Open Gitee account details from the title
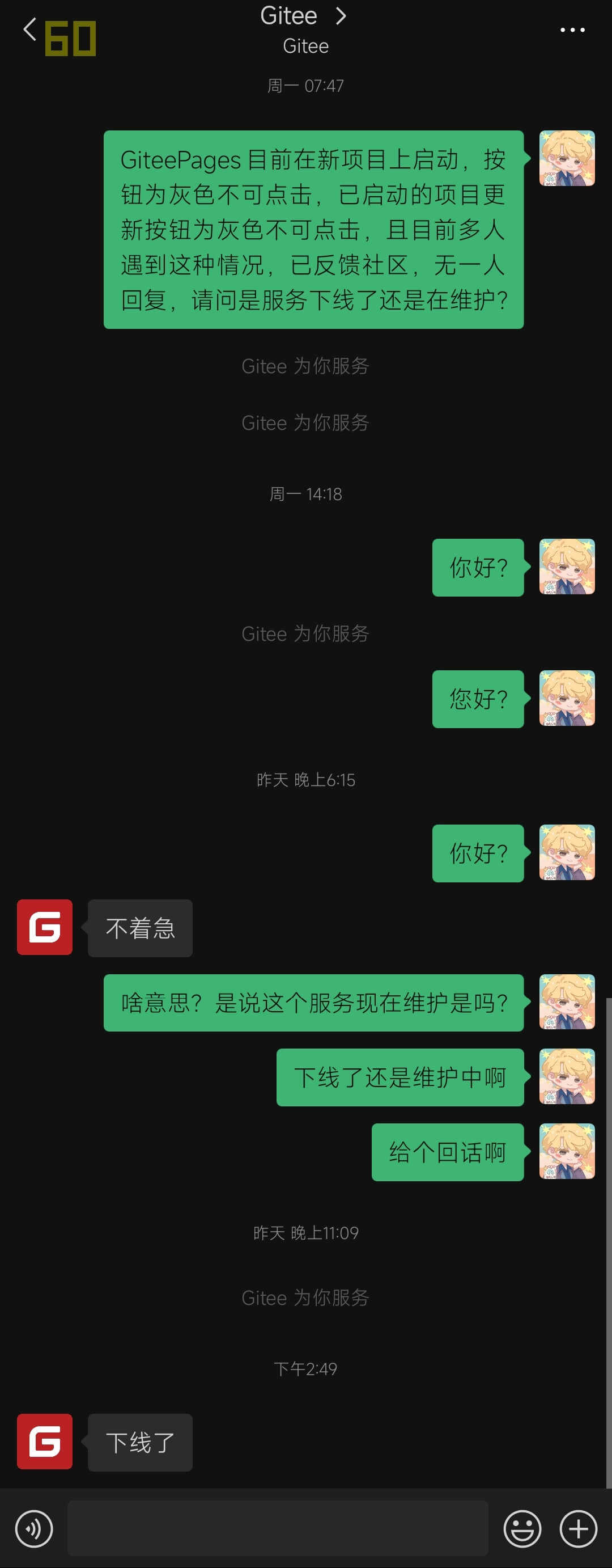612x1568 pixels. (304, 16)
